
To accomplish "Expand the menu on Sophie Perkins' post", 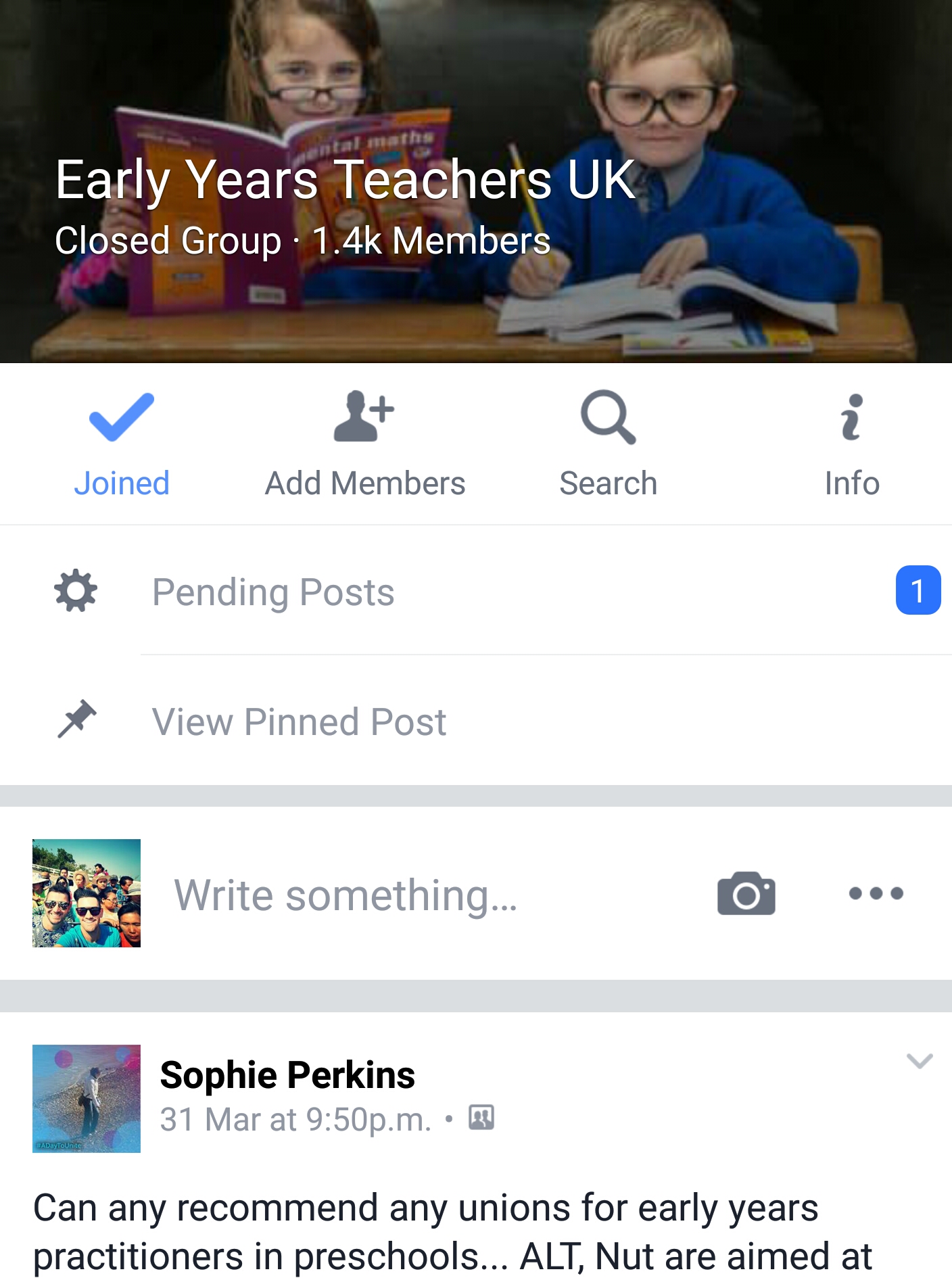I will click(x=919, y=1061).
